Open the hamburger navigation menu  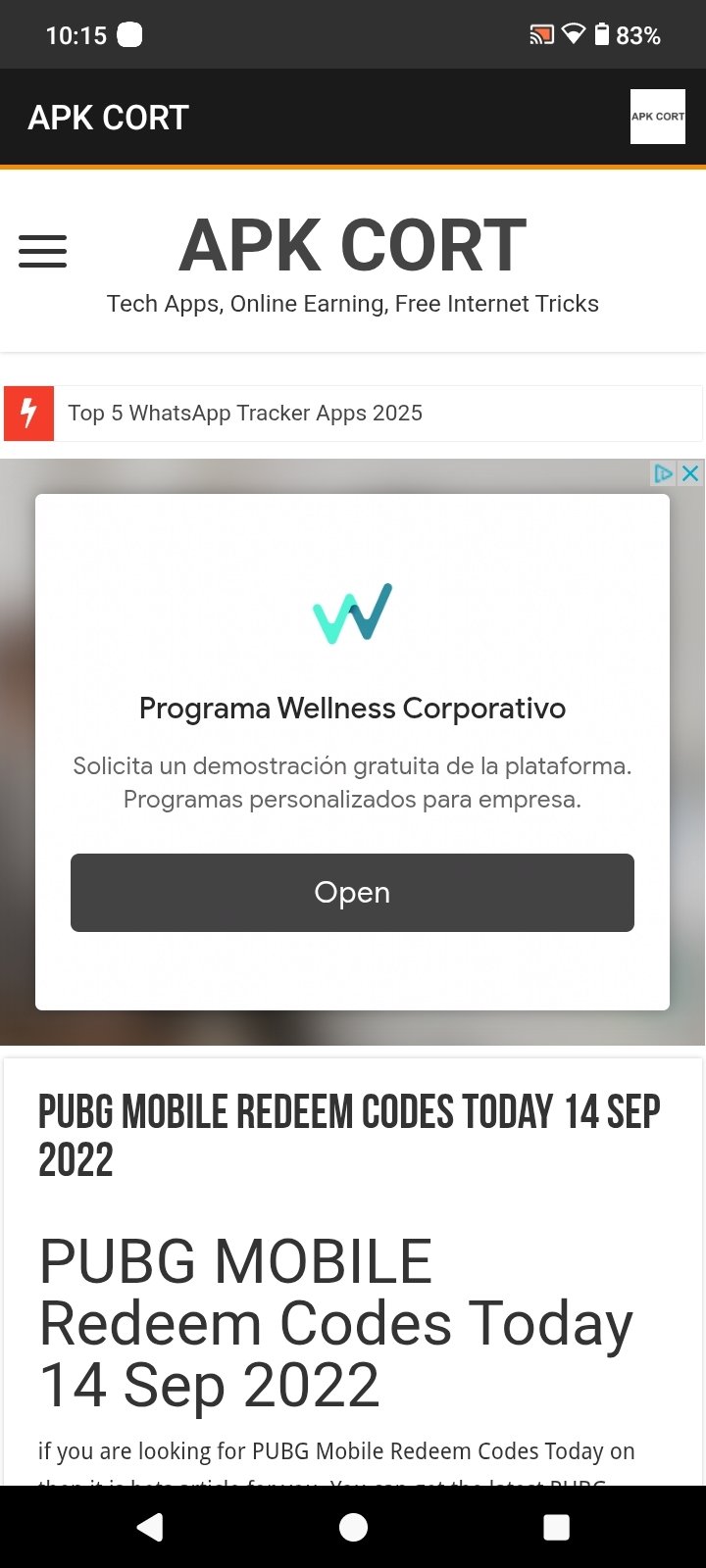pos(43,252)
